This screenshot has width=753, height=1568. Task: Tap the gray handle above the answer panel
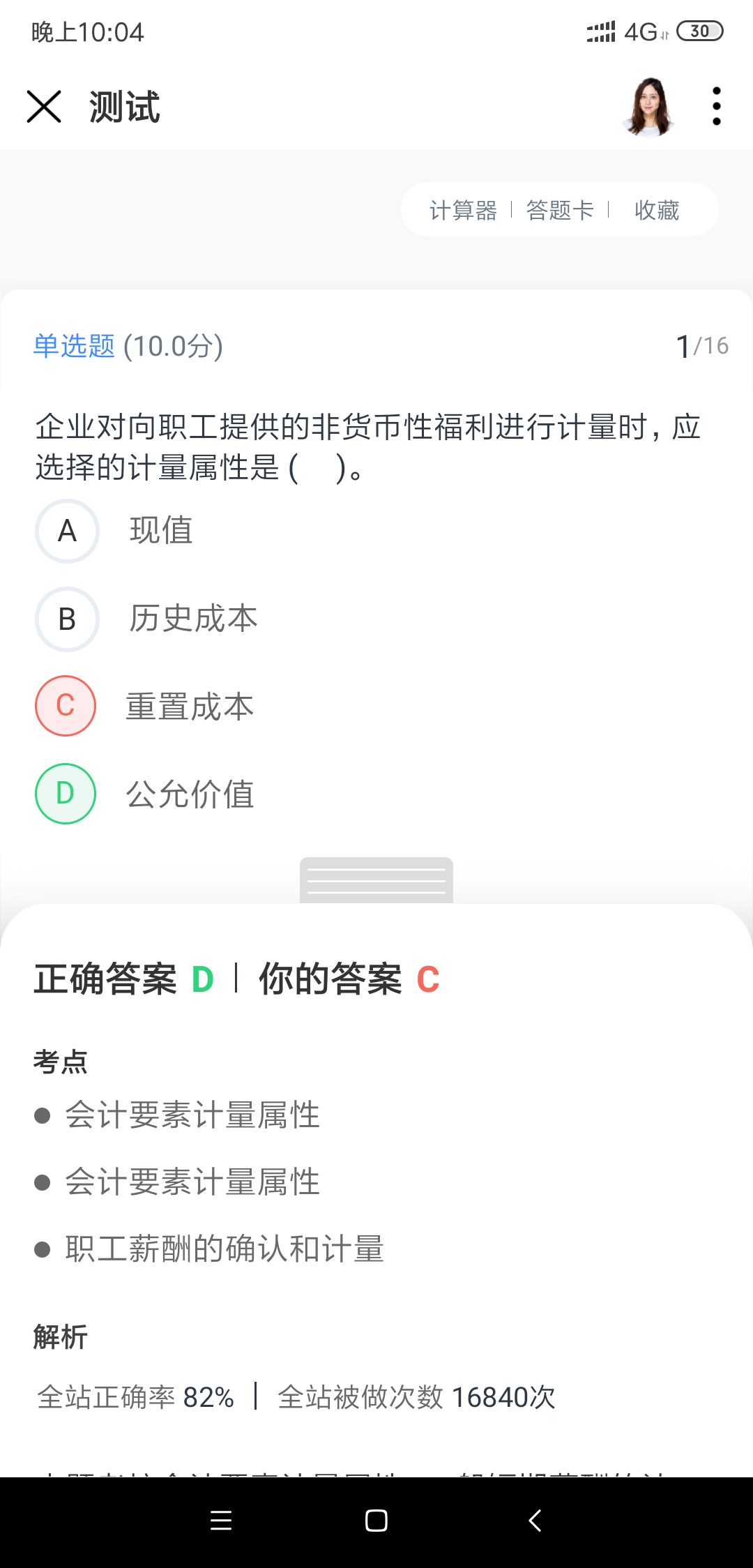pos(376,880)
